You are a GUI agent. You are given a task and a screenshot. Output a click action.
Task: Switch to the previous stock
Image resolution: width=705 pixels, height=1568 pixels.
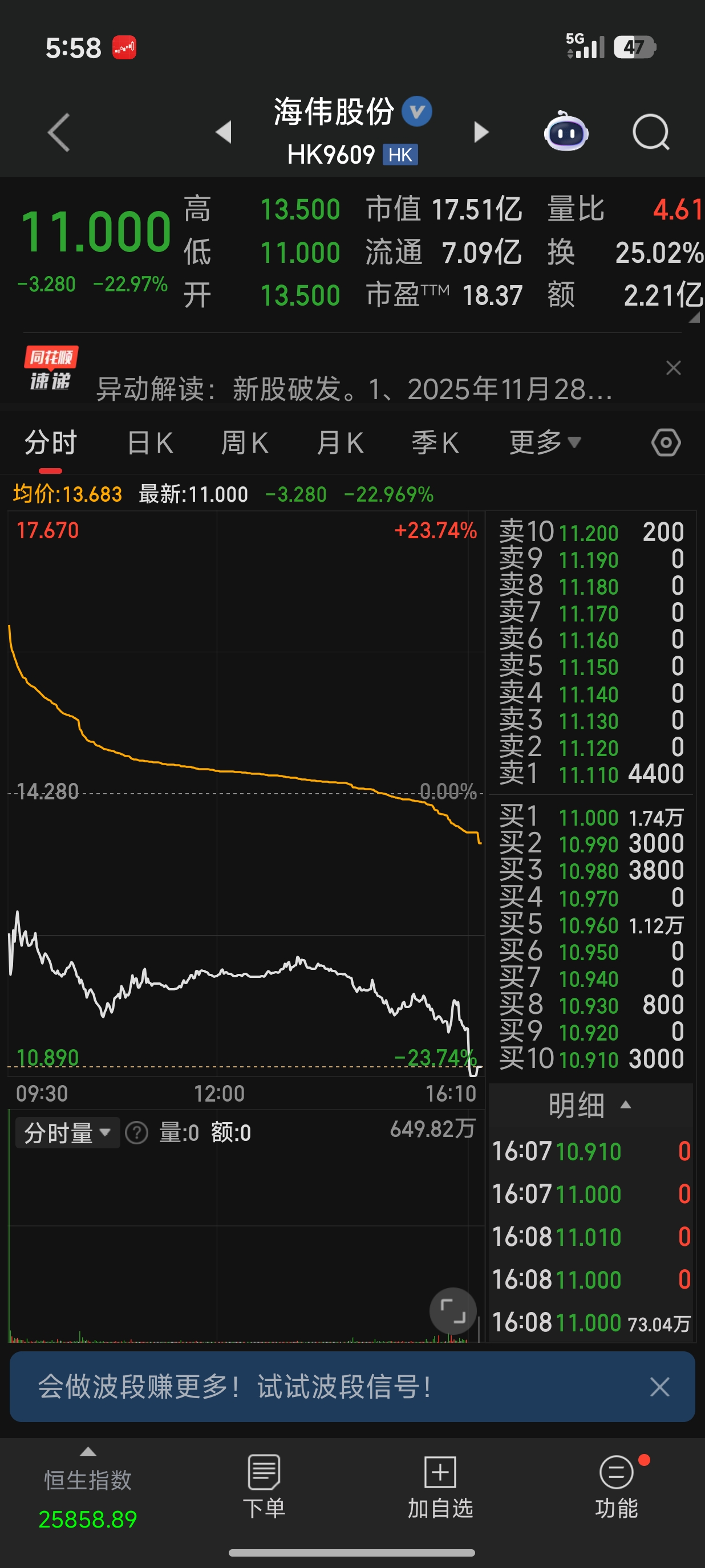pyautogui.click(x=224, y=132)
